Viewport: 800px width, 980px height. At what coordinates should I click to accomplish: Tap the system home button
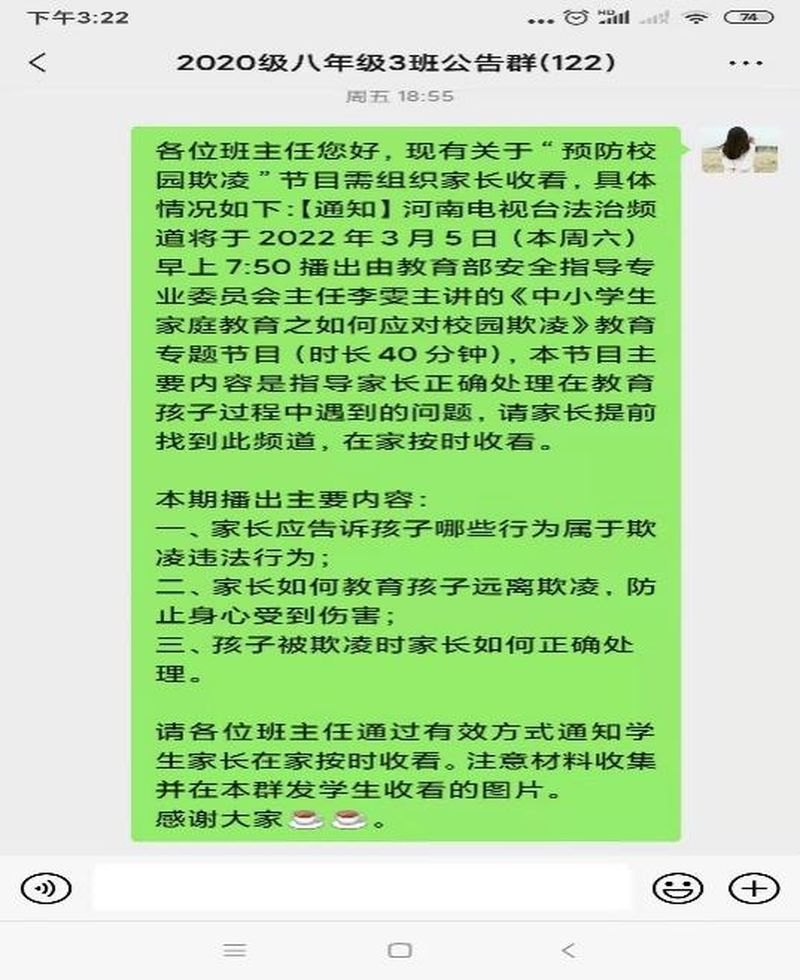(x=400, y=950)
